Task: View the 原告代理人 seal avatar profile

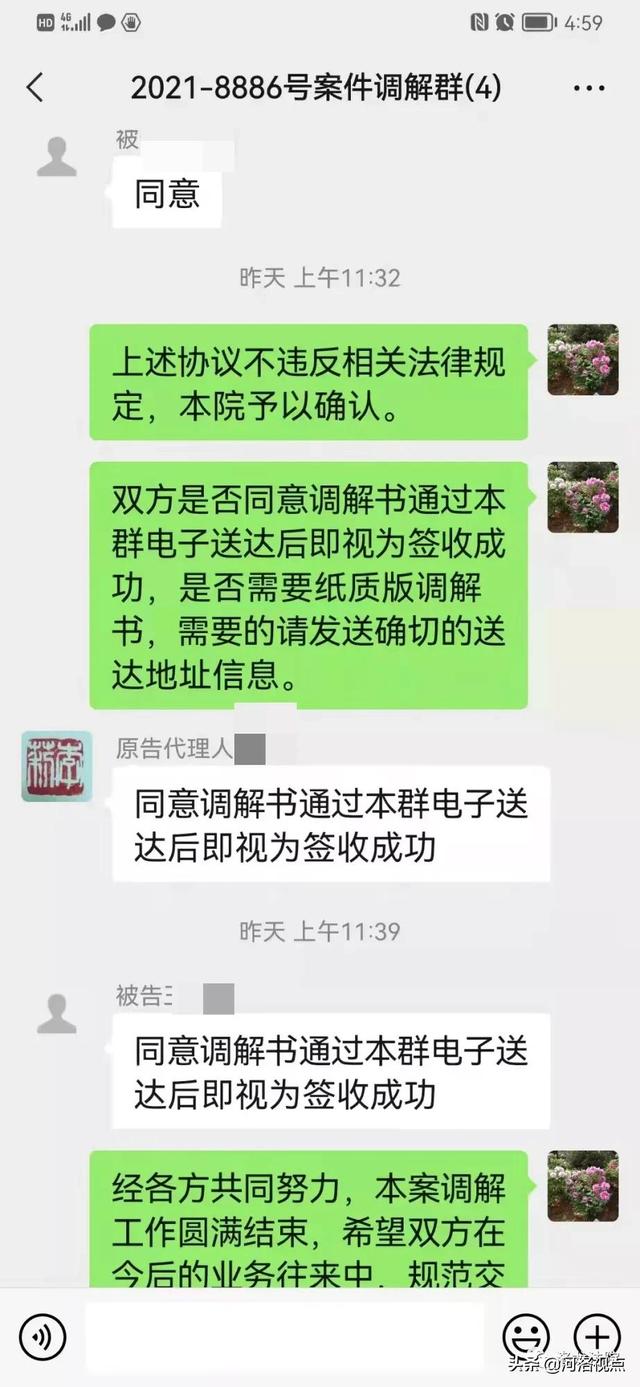Action: 57,766
